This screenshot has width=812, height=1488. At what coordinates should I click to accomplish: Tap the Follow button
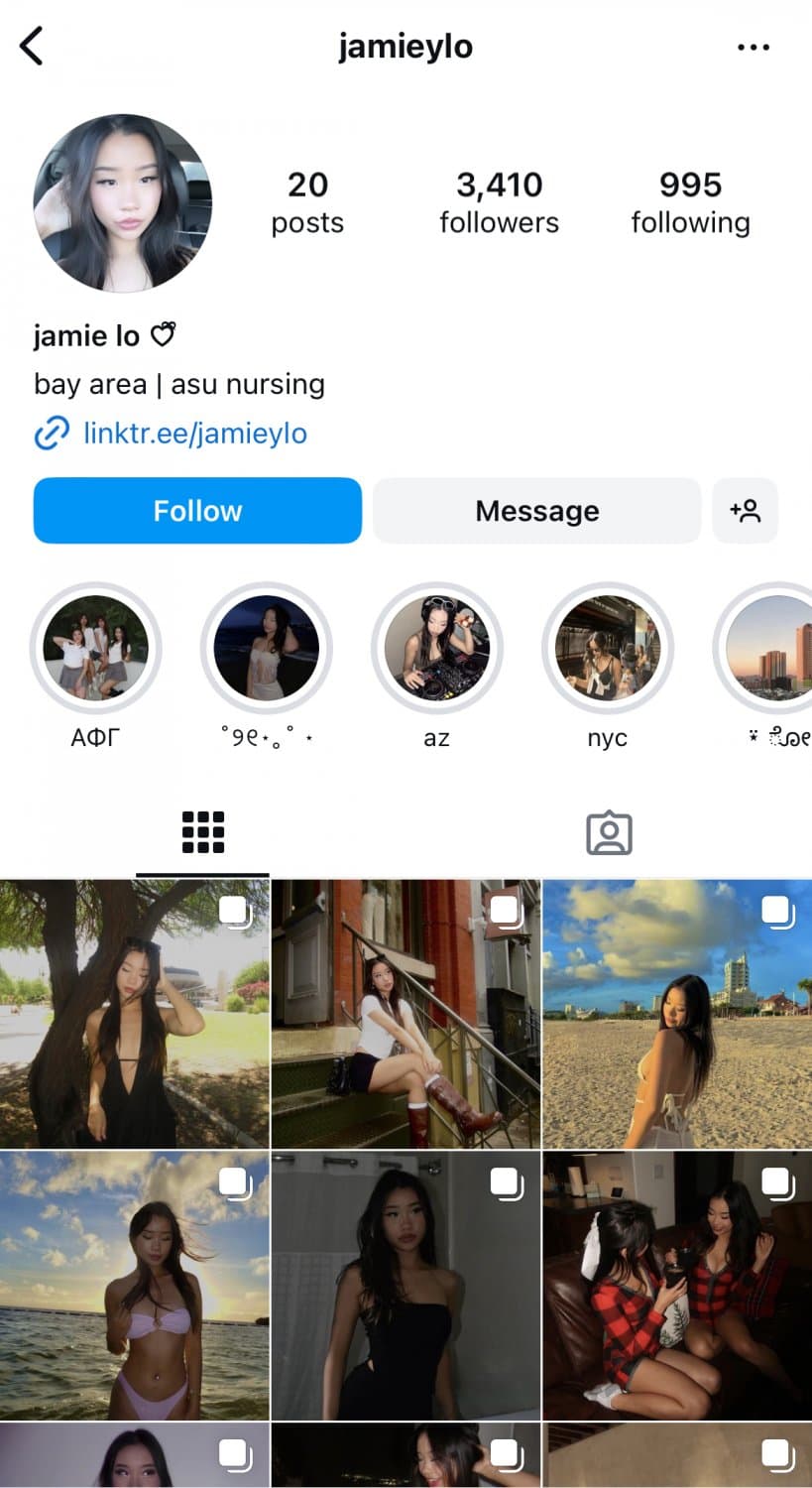[x=197, y=510]
